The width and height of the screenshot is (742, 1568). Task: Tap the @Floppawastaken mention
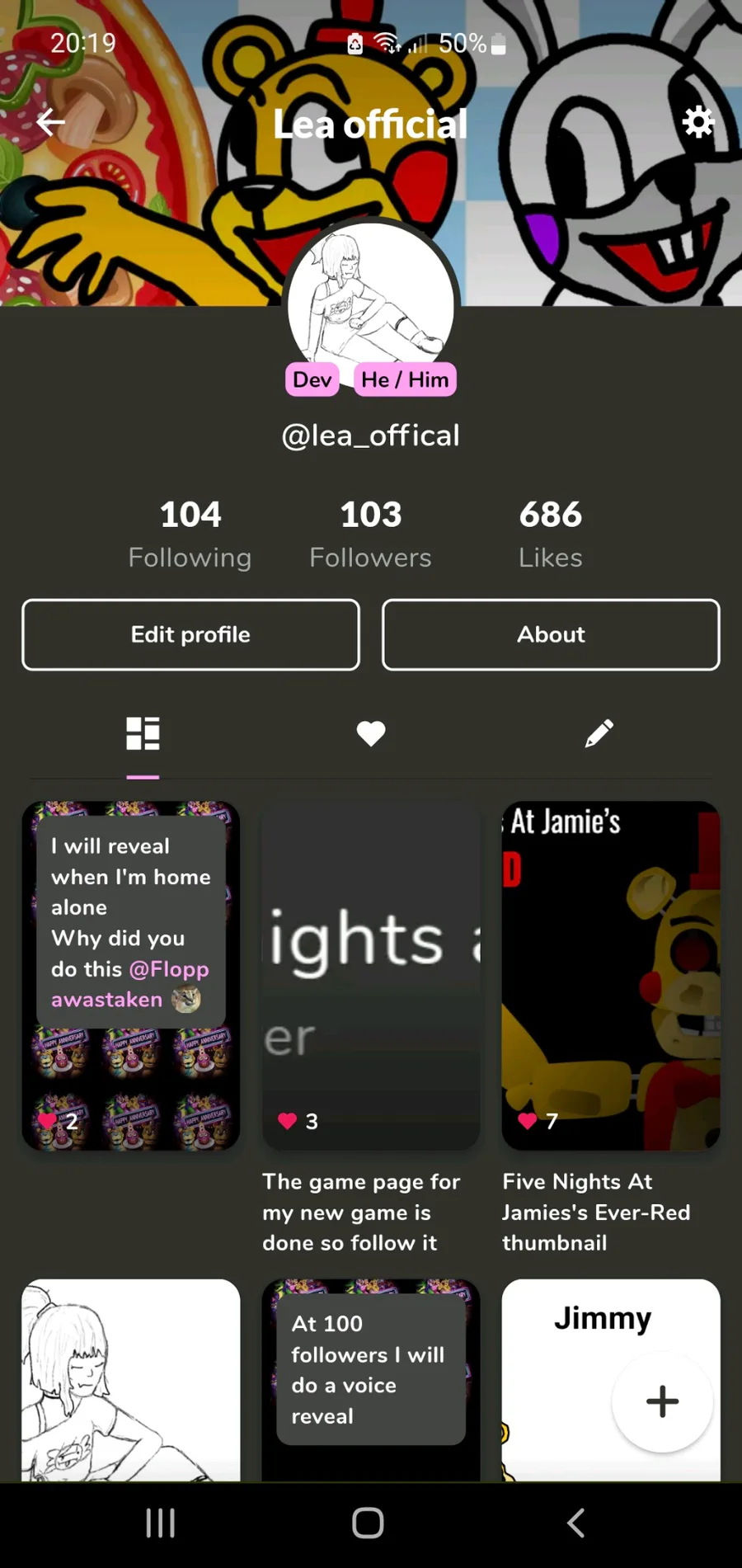tap(130, 984)
